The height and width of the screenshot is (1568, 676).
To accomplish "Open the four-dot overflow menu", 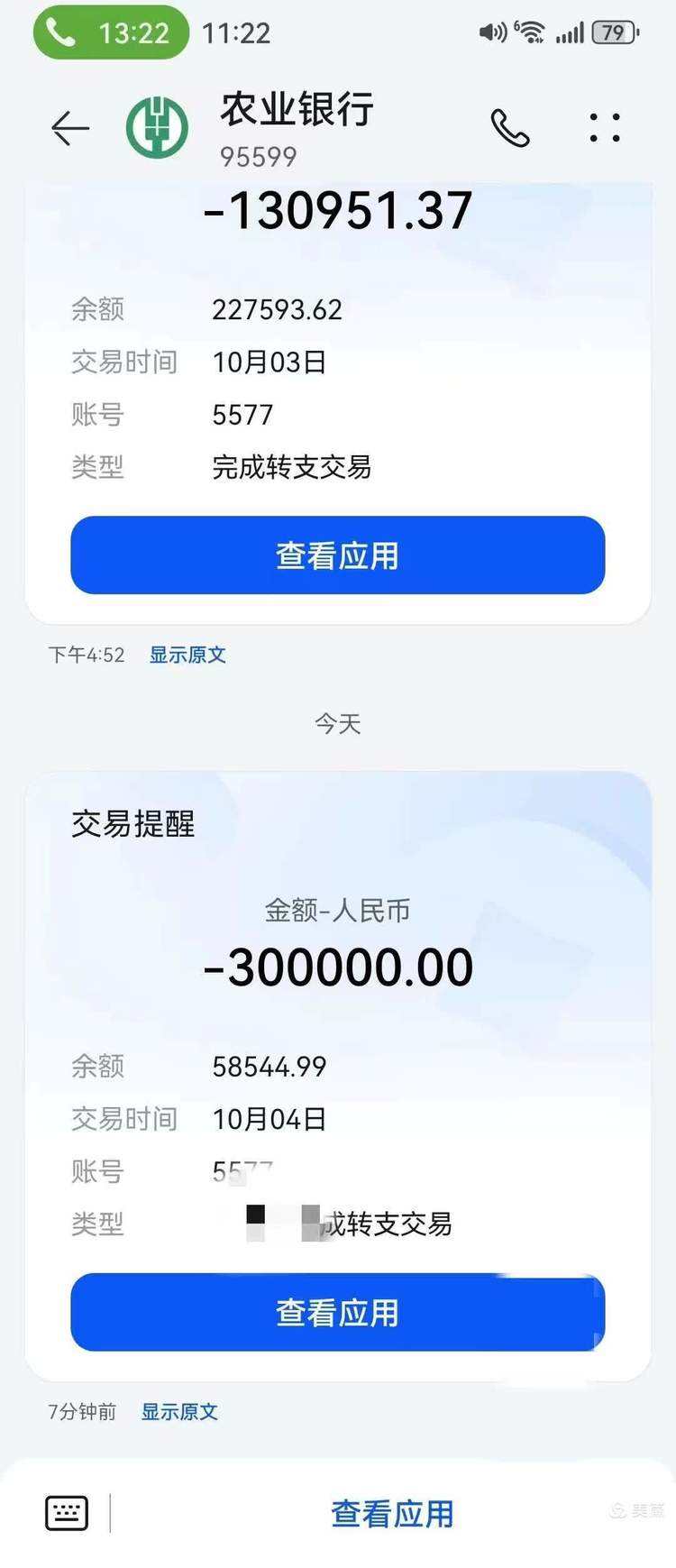I will tap(605, 128).
